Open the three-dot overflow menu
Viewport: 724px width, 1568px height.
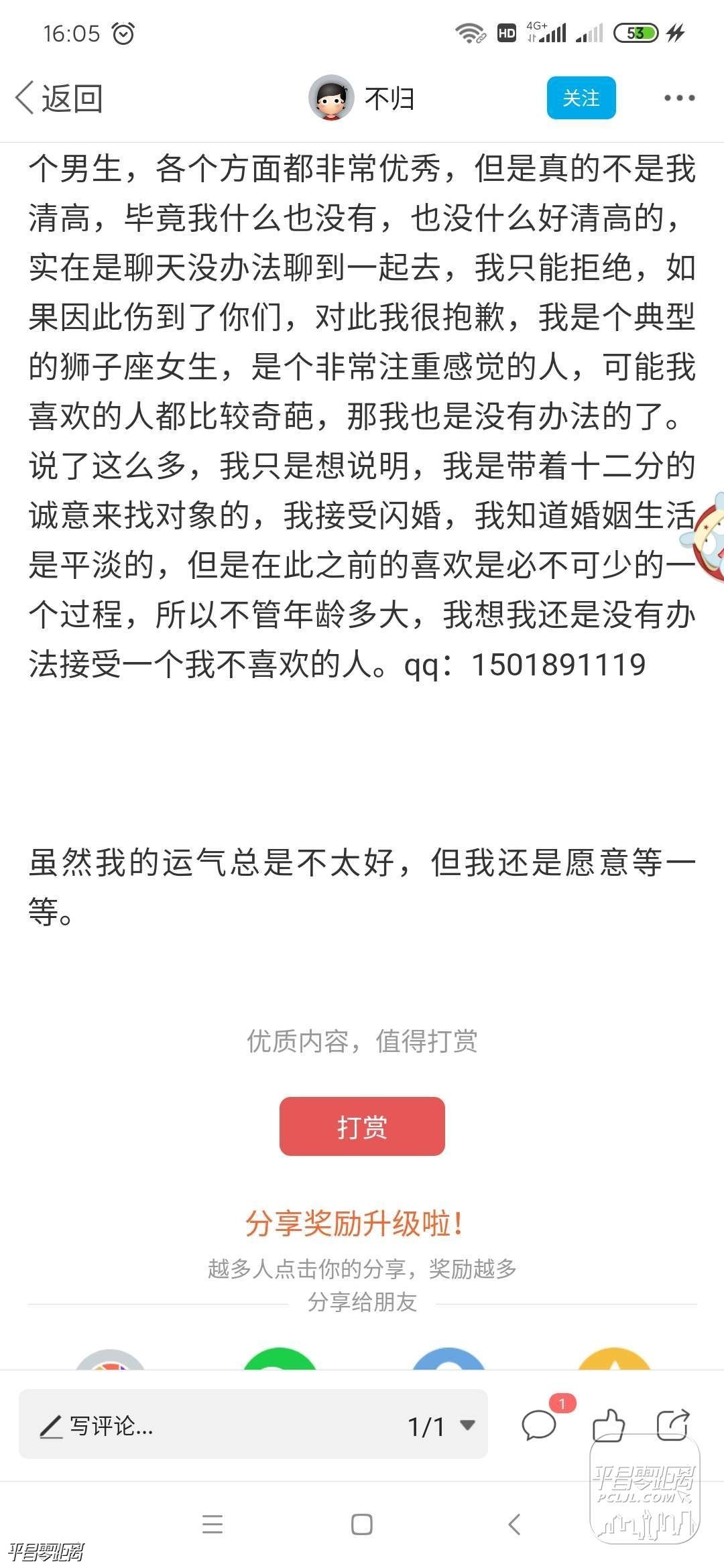(679, 99)
